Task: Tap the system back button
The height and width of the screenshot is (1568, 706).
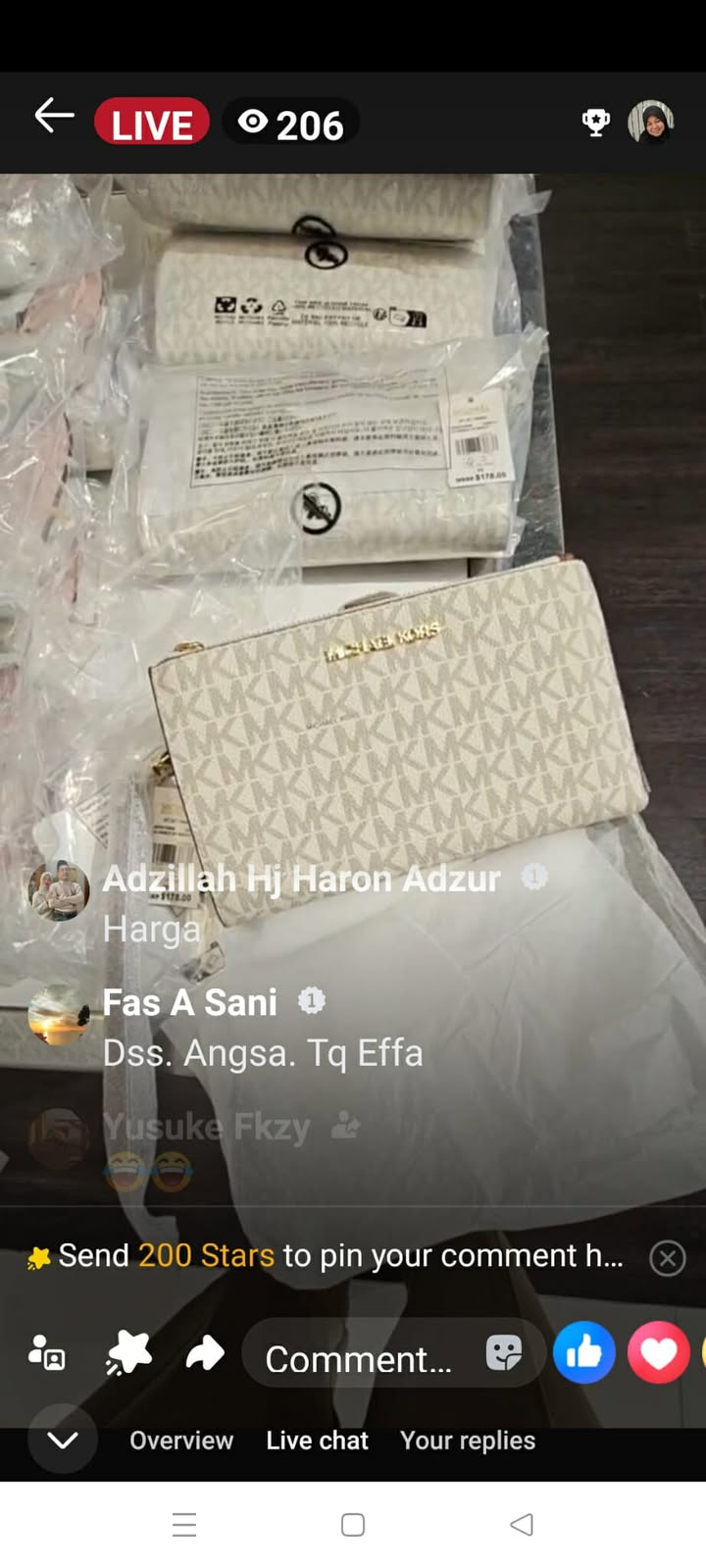Action: tap(522, 1525)
